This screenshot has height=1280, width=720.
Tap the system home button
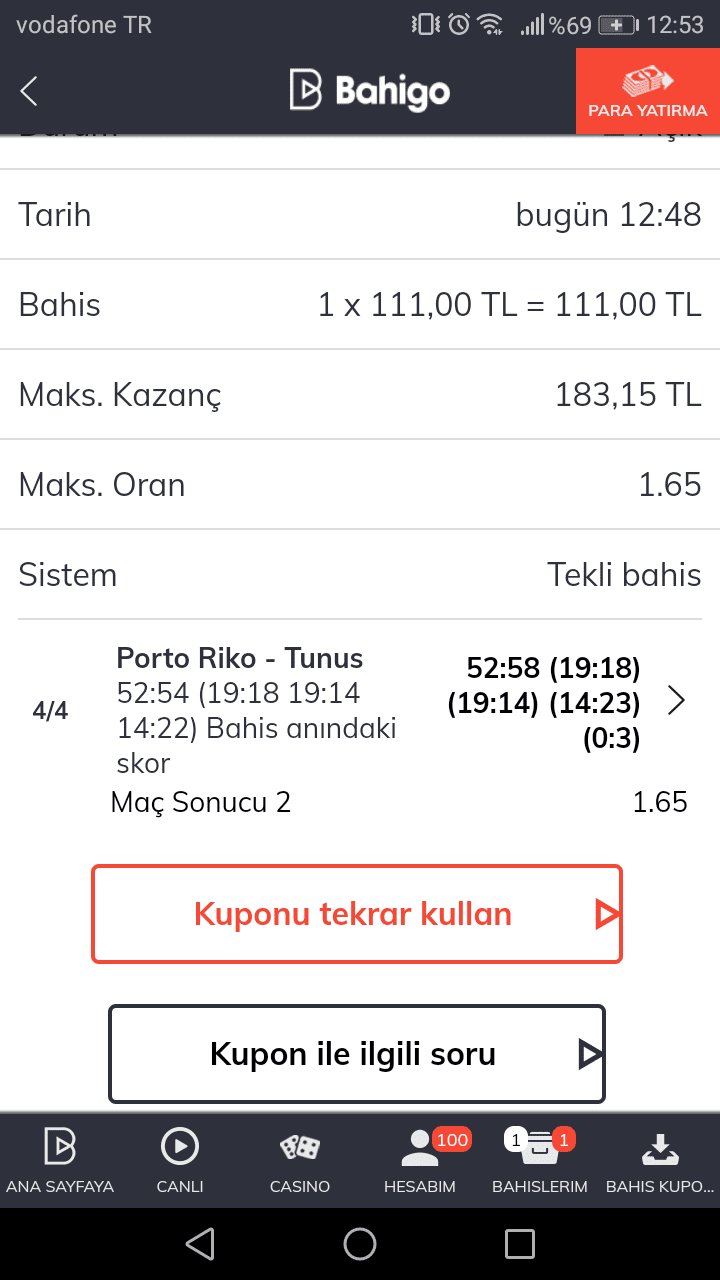click(x=360, y=1244)
